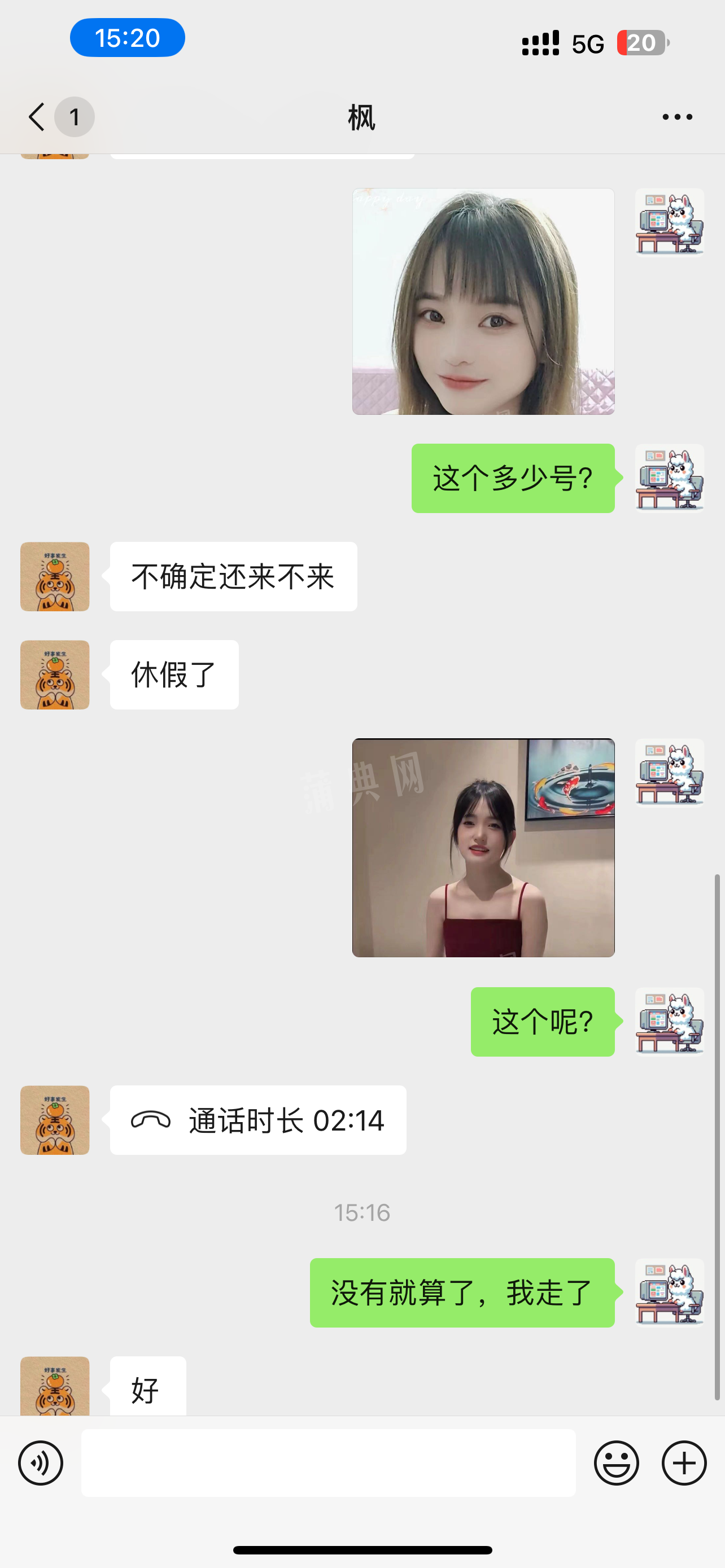Open the chat details overflow menu
The width and height of the screenshot is (725, 1568).
[x=677, y=117]
